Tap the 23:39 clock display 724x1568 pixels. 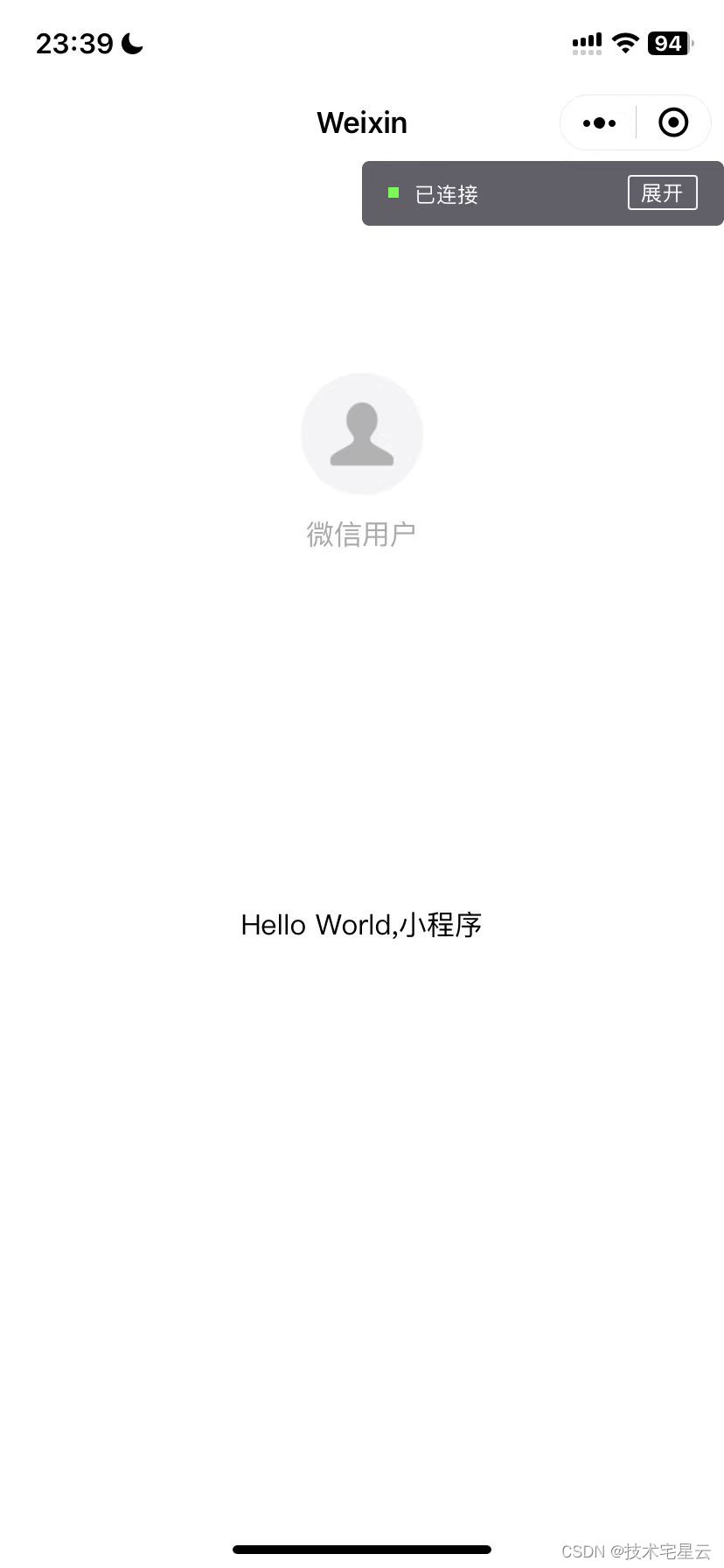pos(74,43)
